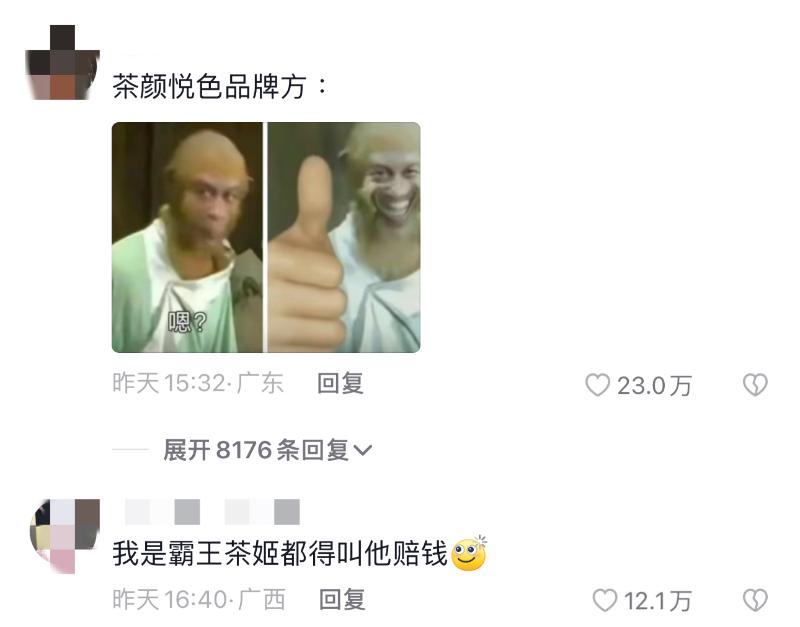Expand 8176 replies
Screen dimensions: 800x627
pyautogui.click(x=268, y=451)
